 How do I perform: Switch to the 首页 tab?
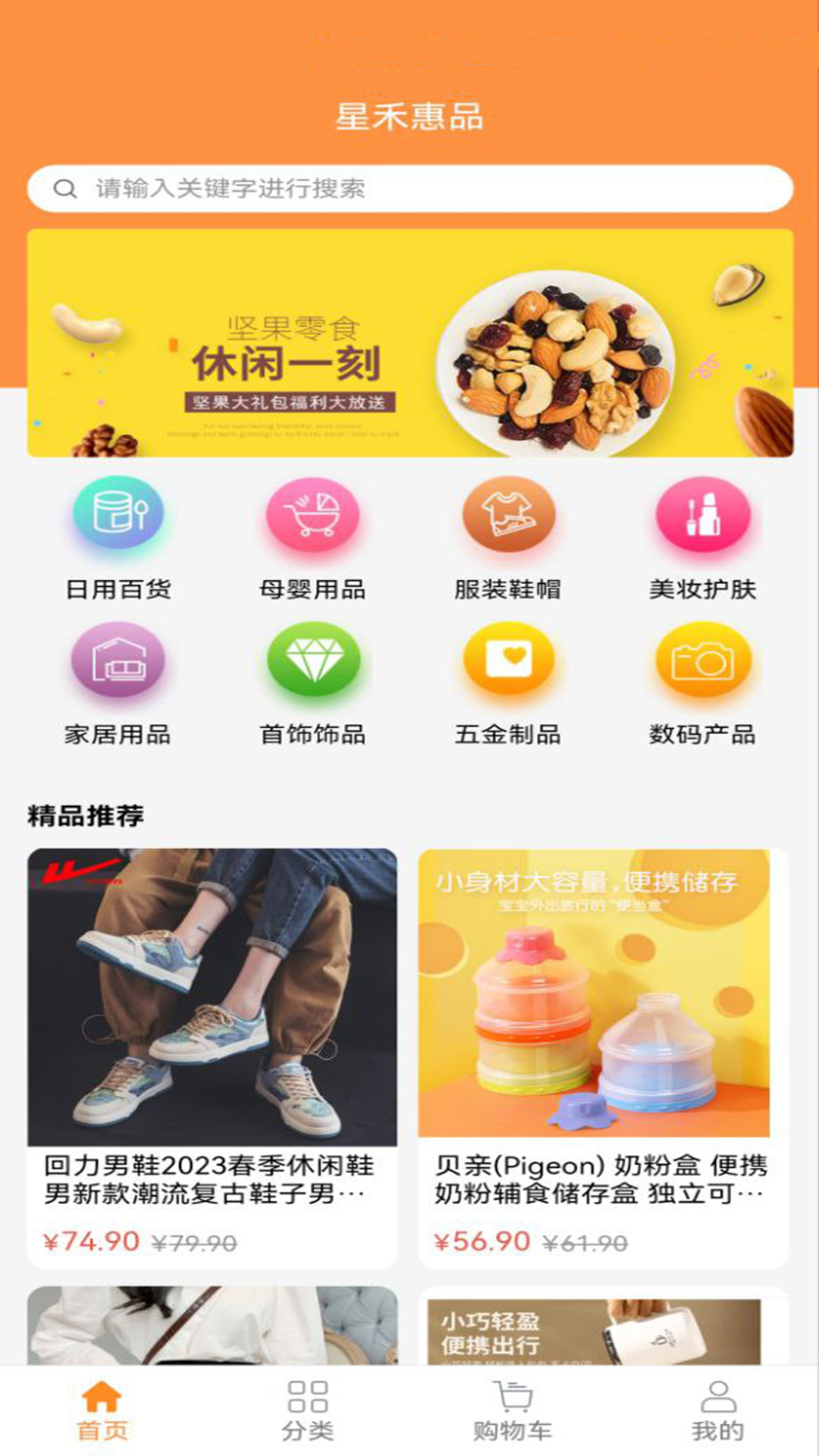tap(102, 1412)
